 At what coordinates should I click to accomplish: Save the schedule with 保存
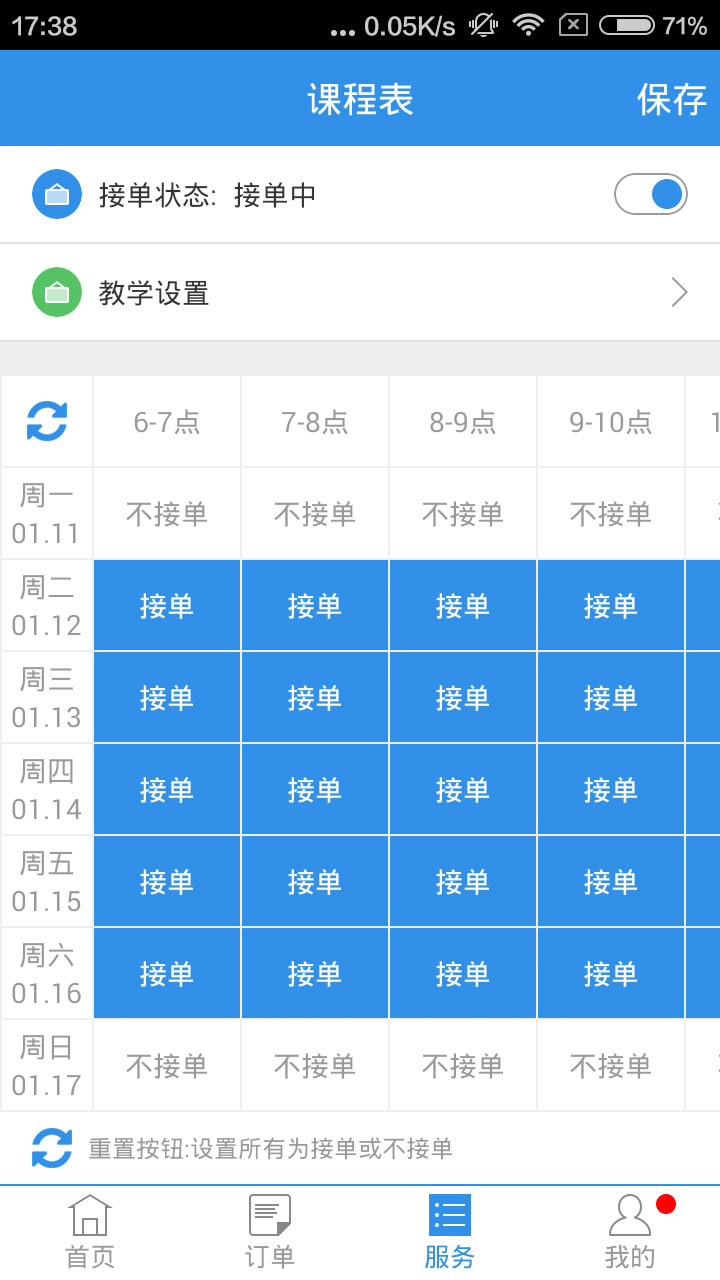(x=672, y=99)
